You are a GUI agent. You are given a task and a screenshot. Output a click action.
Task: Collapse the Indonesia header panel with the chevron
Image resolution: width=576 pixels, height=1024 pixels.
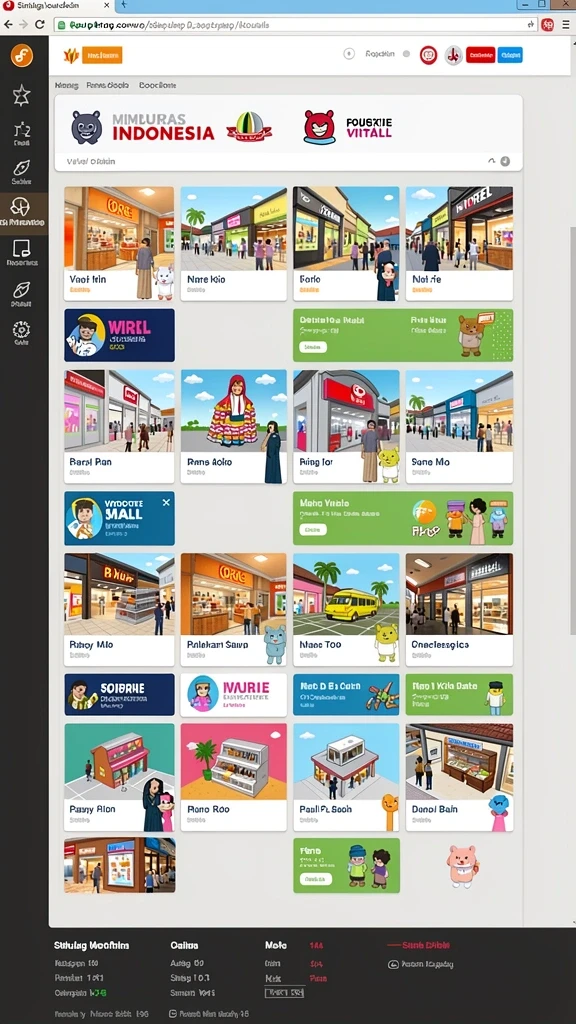pos(491,161)
